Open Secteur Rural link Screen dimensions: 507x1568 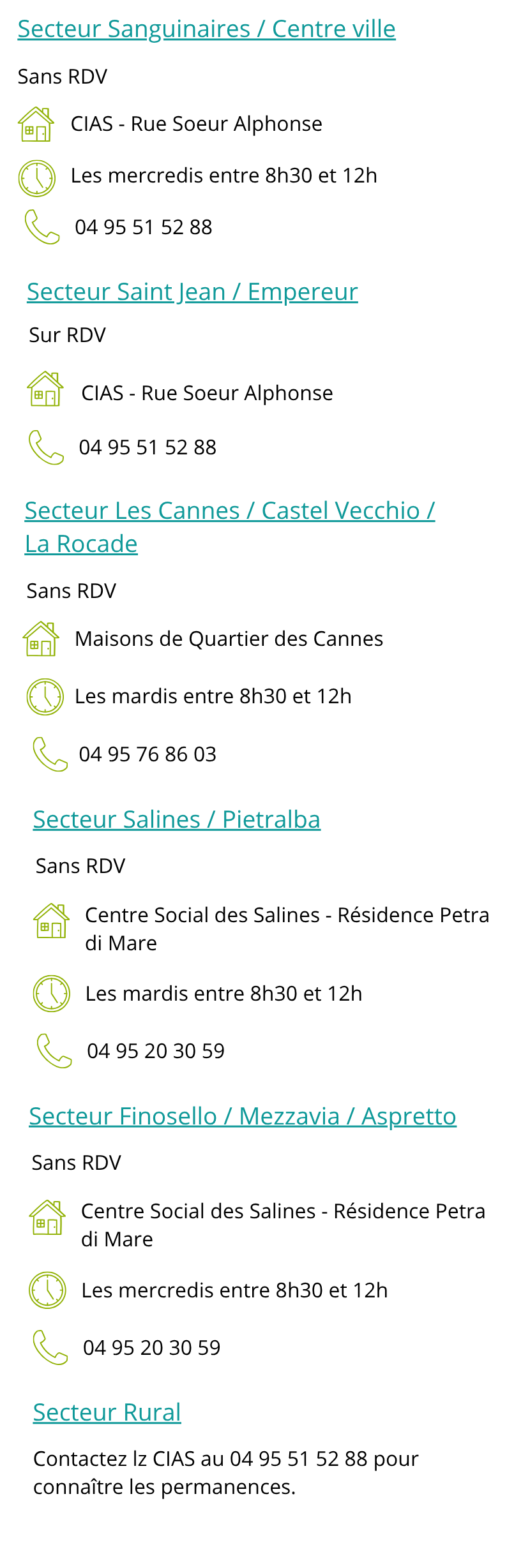(x=107, y=1413)
